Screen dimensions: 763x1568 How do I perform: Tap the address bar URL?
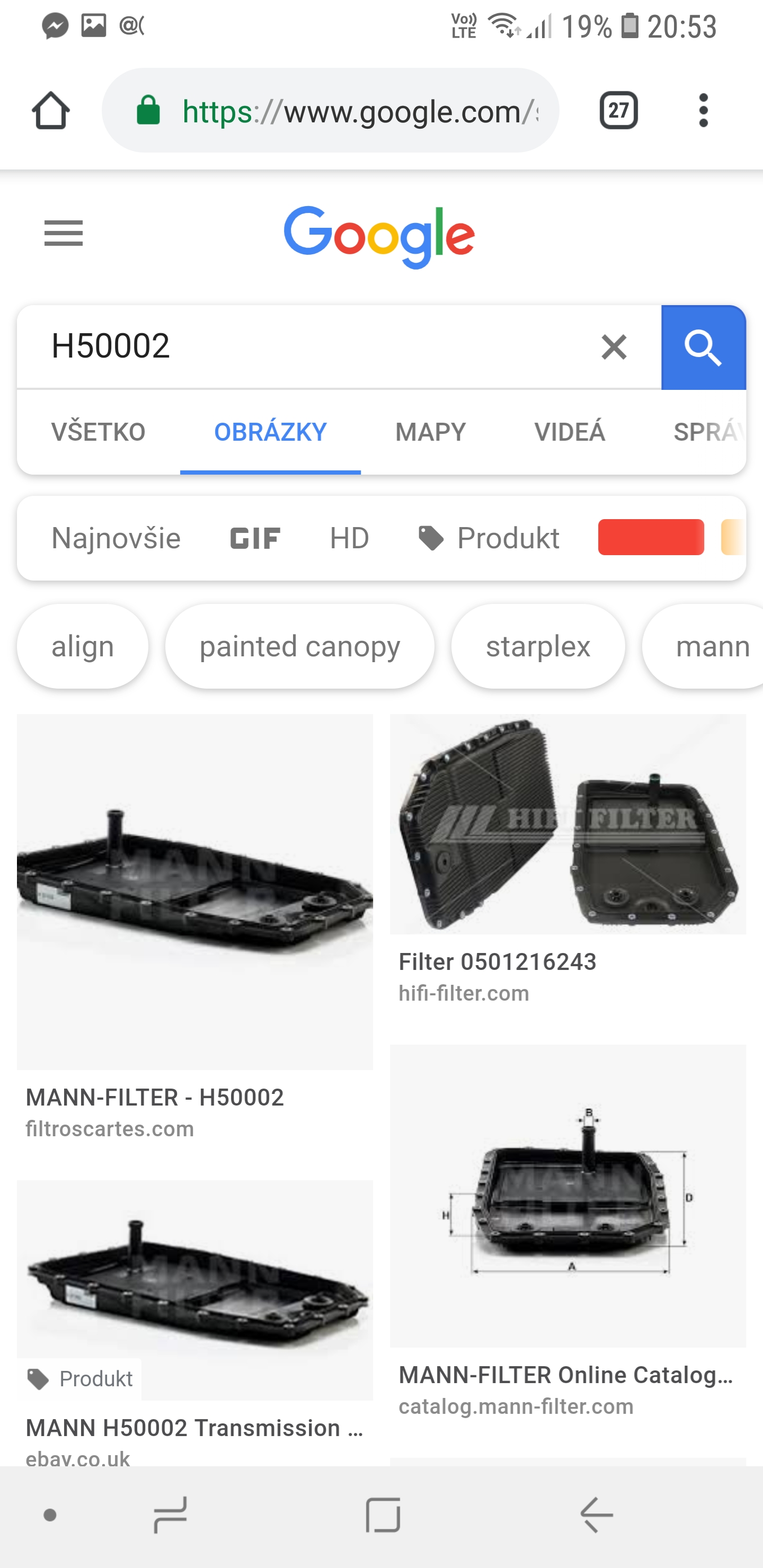pos(359,111)
